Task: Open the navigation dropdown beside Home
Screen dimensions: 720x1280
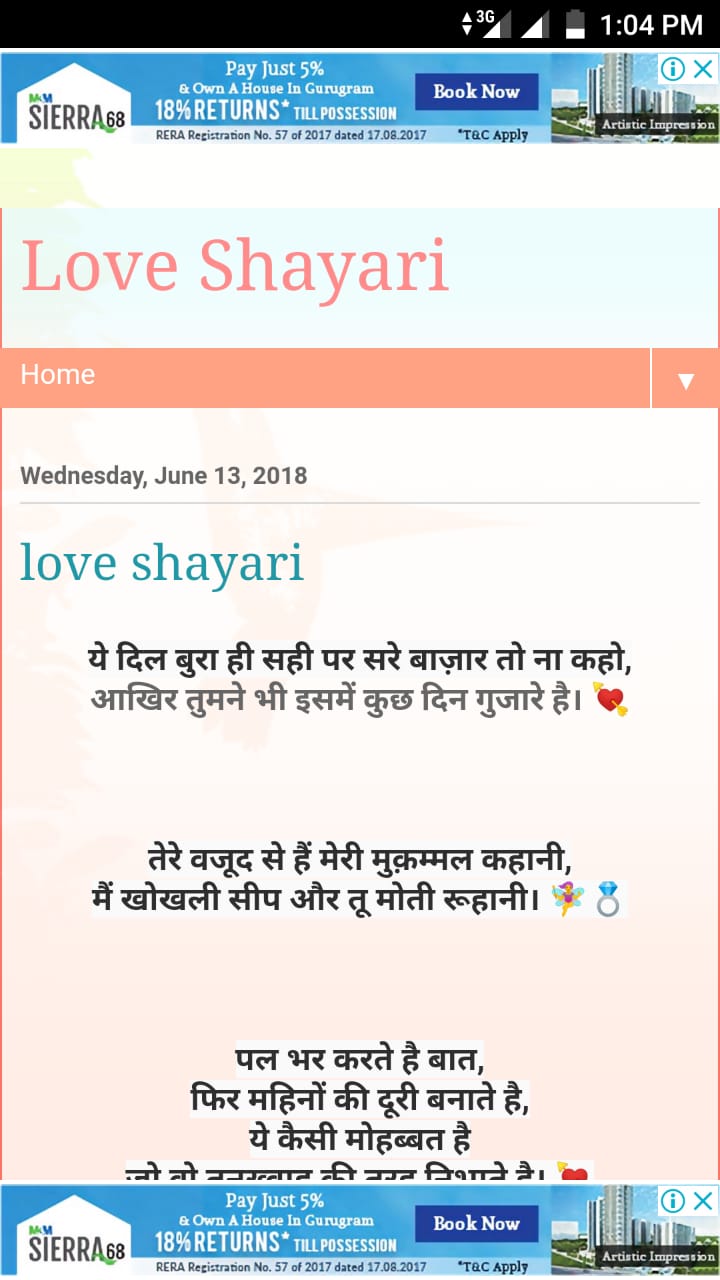Action: (x=686, y=378)
